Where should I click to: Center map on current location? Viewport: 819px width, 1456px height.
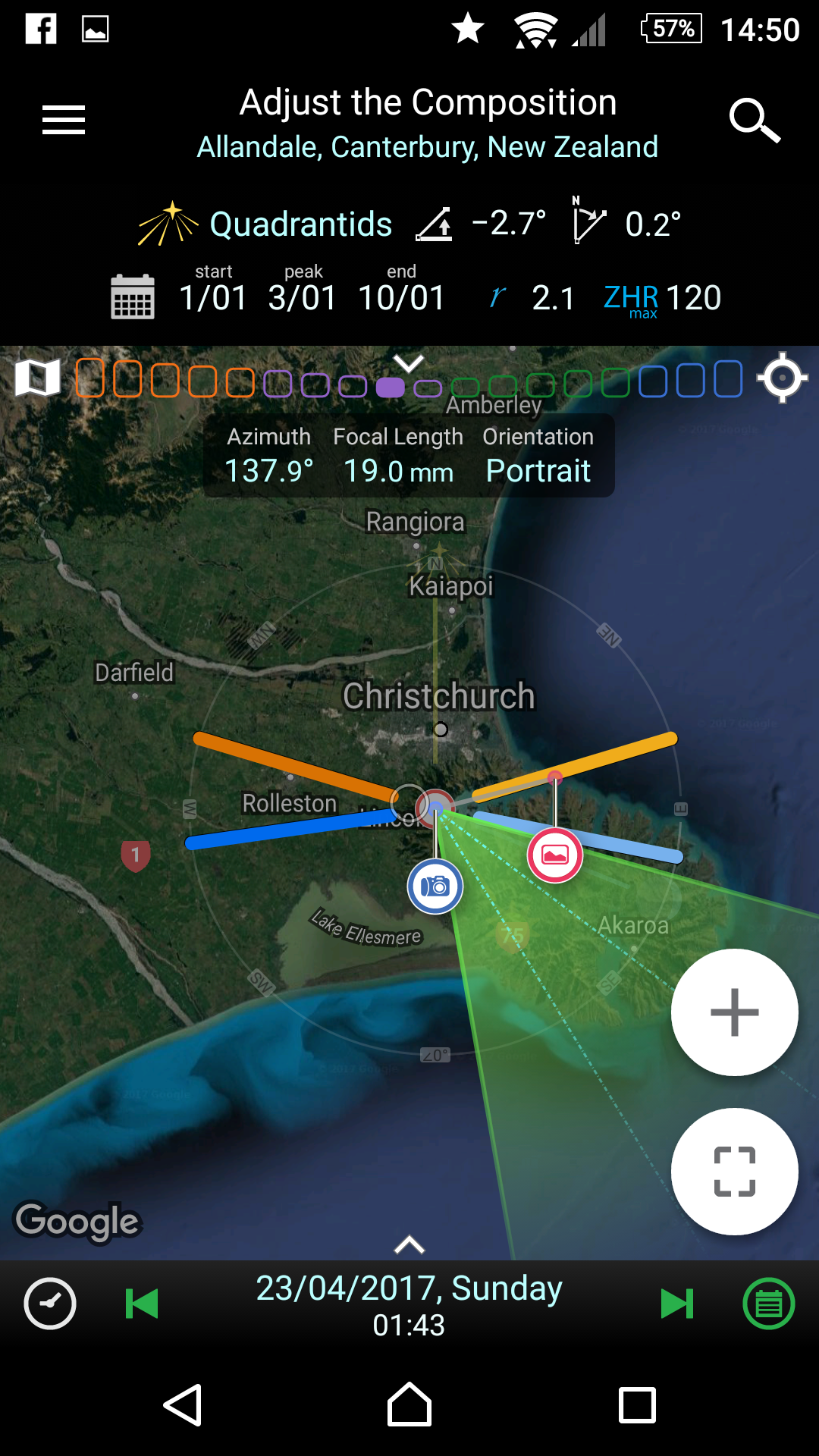point(783,377)
